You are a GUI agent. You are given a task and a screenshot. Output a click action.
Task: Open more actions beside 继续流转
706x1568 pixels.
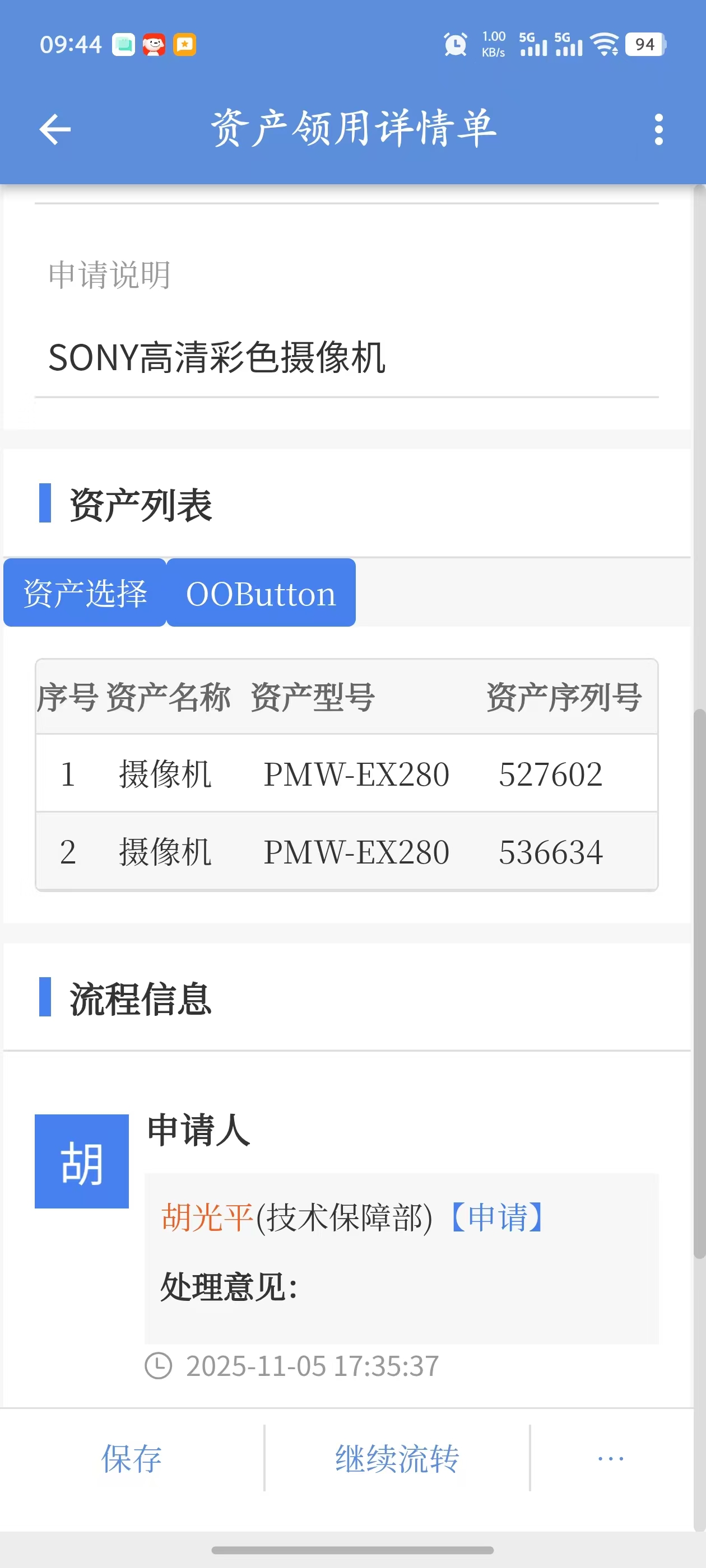tap(610, 1459)
